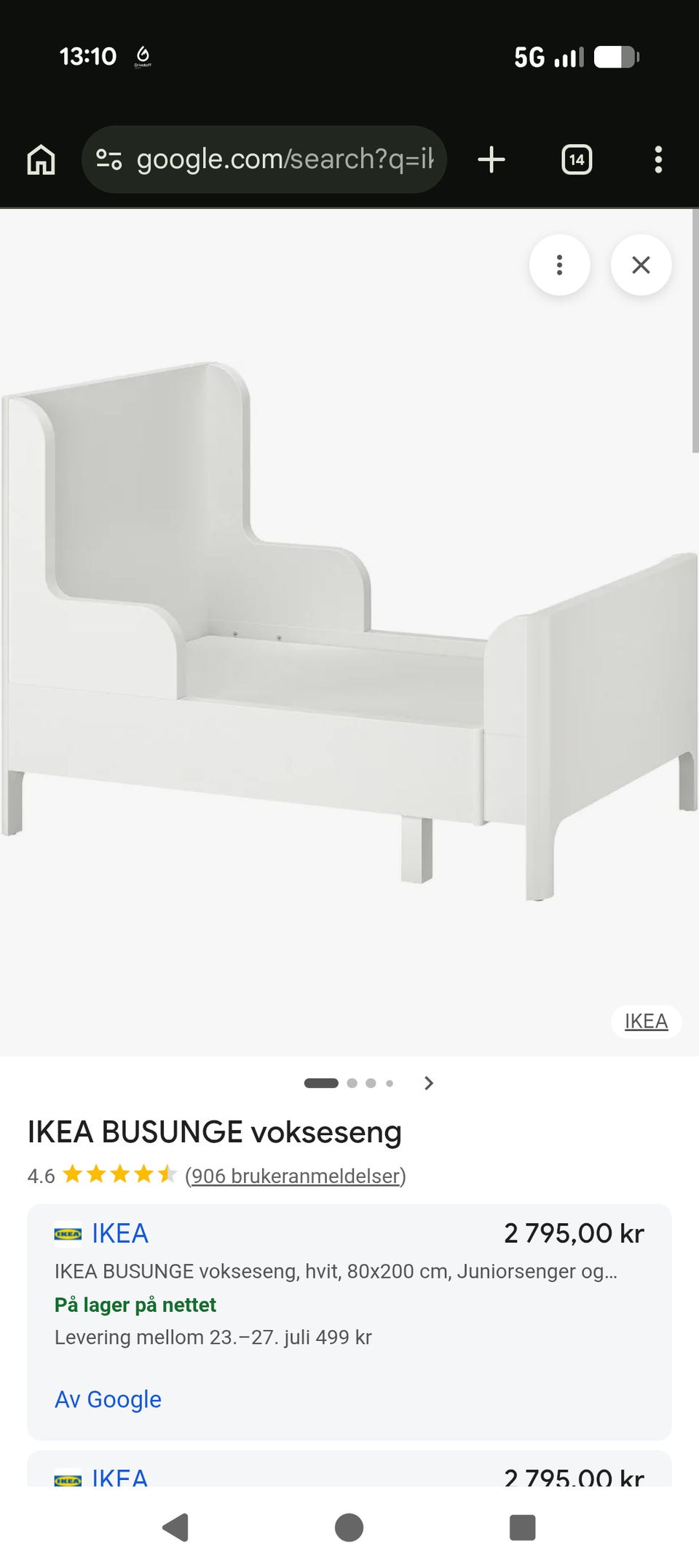Viewport: 699px width, 1568px height.
Task: Open the recent apps overview
Action: (x=522, y=1527)
